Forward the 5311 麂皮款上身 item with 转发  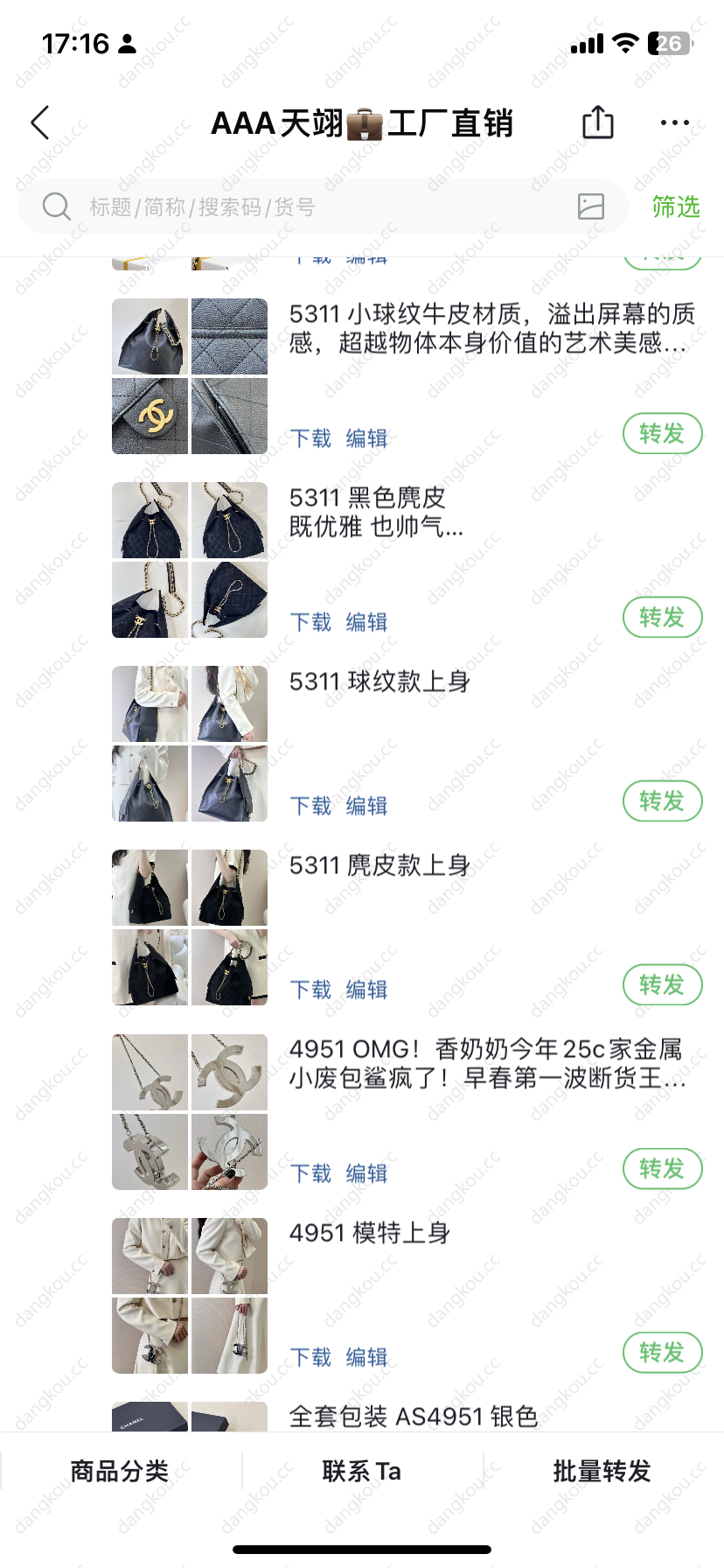662,984
